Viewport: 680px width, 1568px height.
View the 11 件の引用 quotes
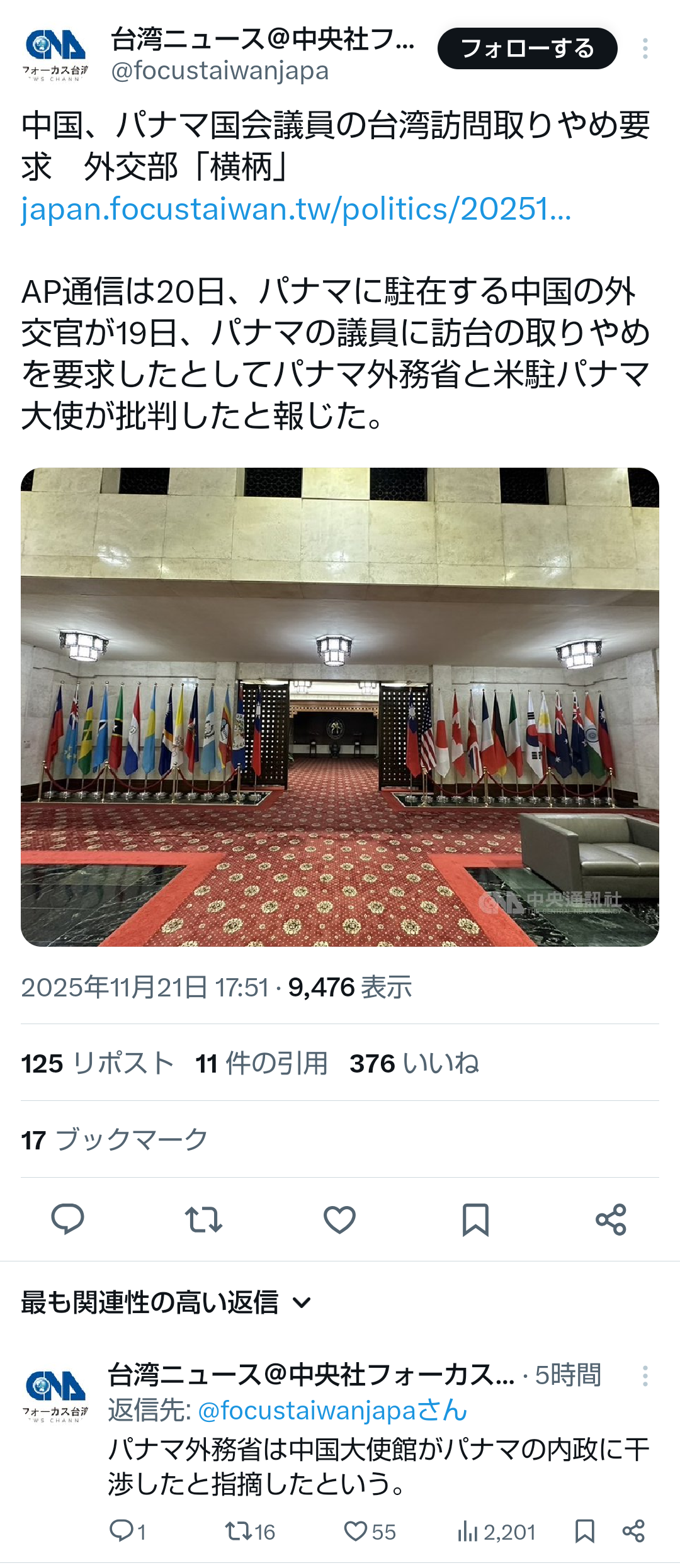coord(261,1063)
